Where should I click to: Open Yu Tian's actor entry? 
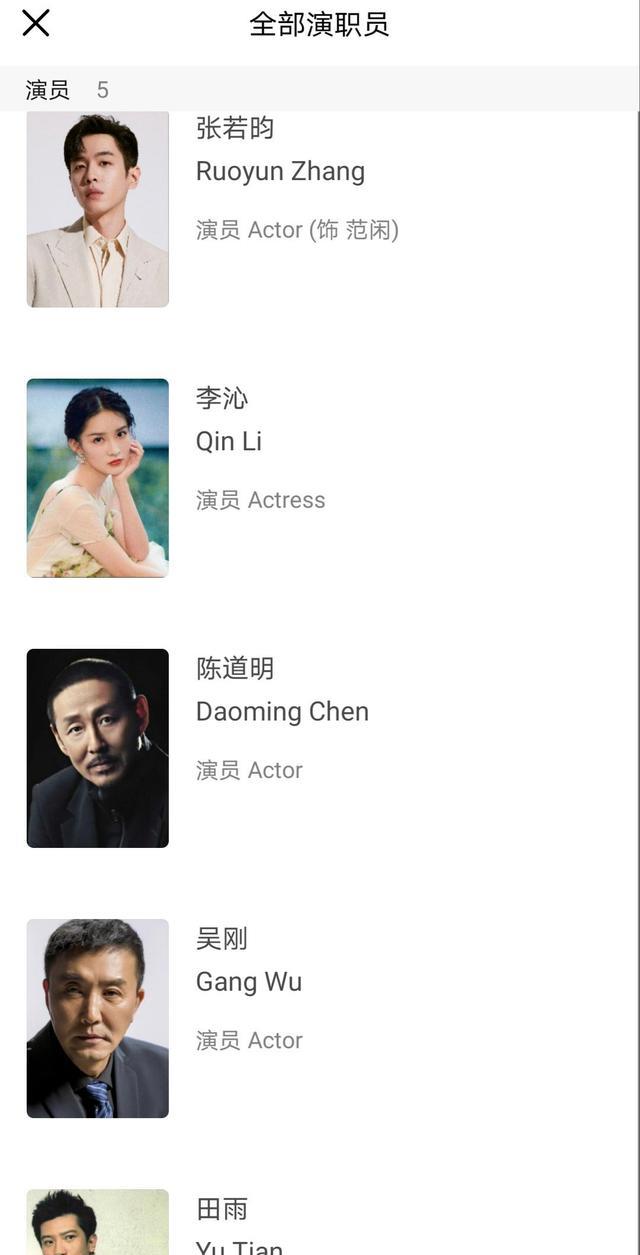[320, 1222]
